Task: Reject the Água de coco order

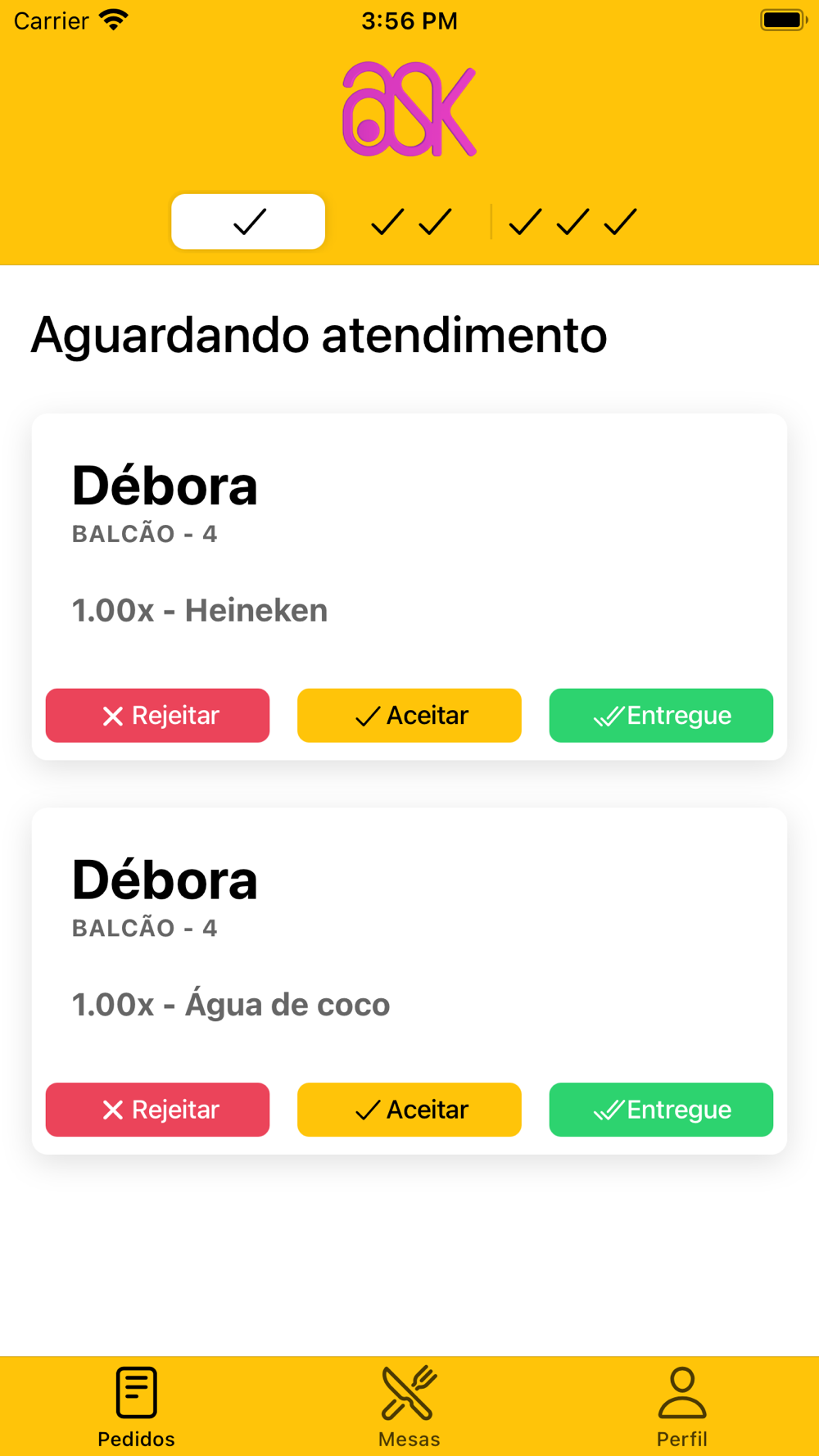Action: coord(157,1110)
